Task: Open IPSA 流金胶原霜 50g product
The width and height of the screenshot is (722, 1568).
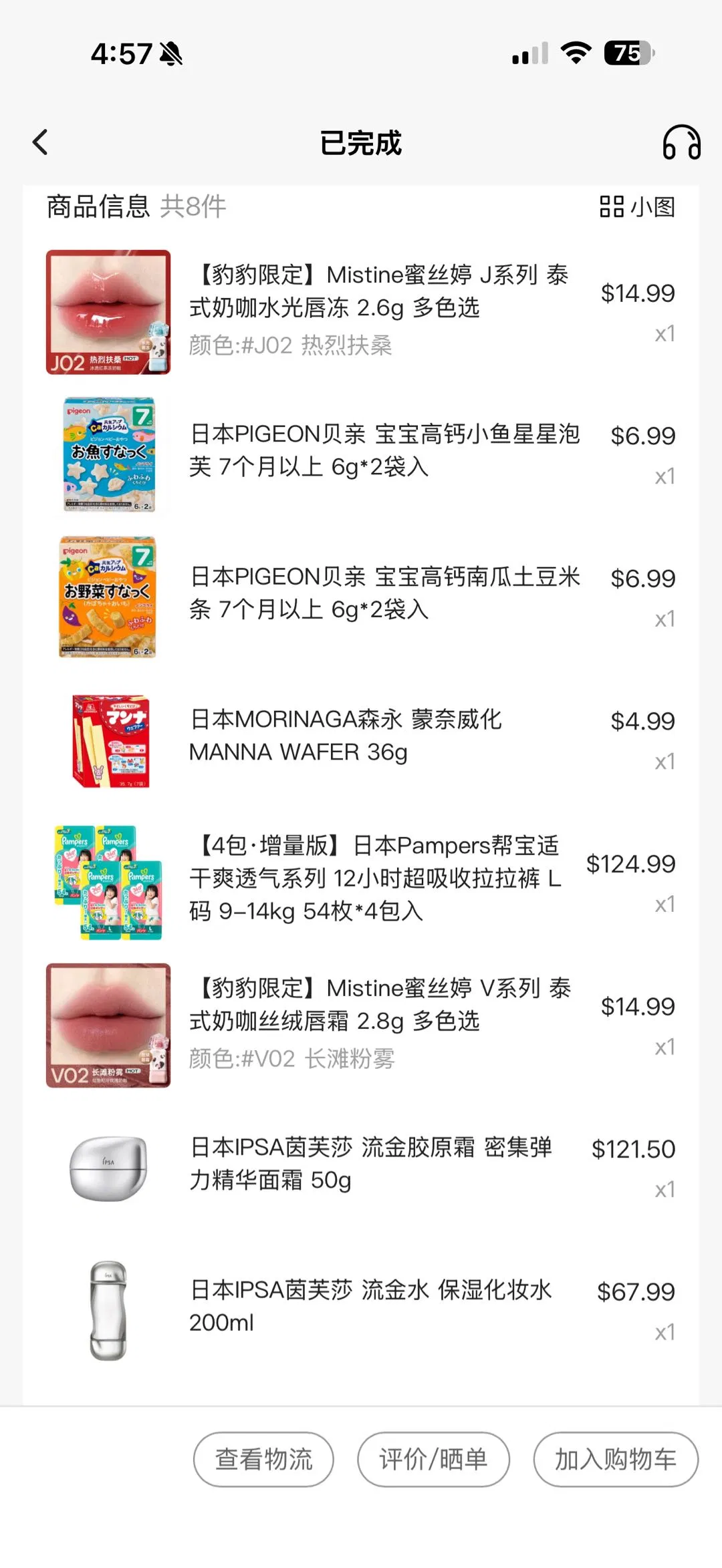Action: pyautogui.click(x=371, y=1162)
